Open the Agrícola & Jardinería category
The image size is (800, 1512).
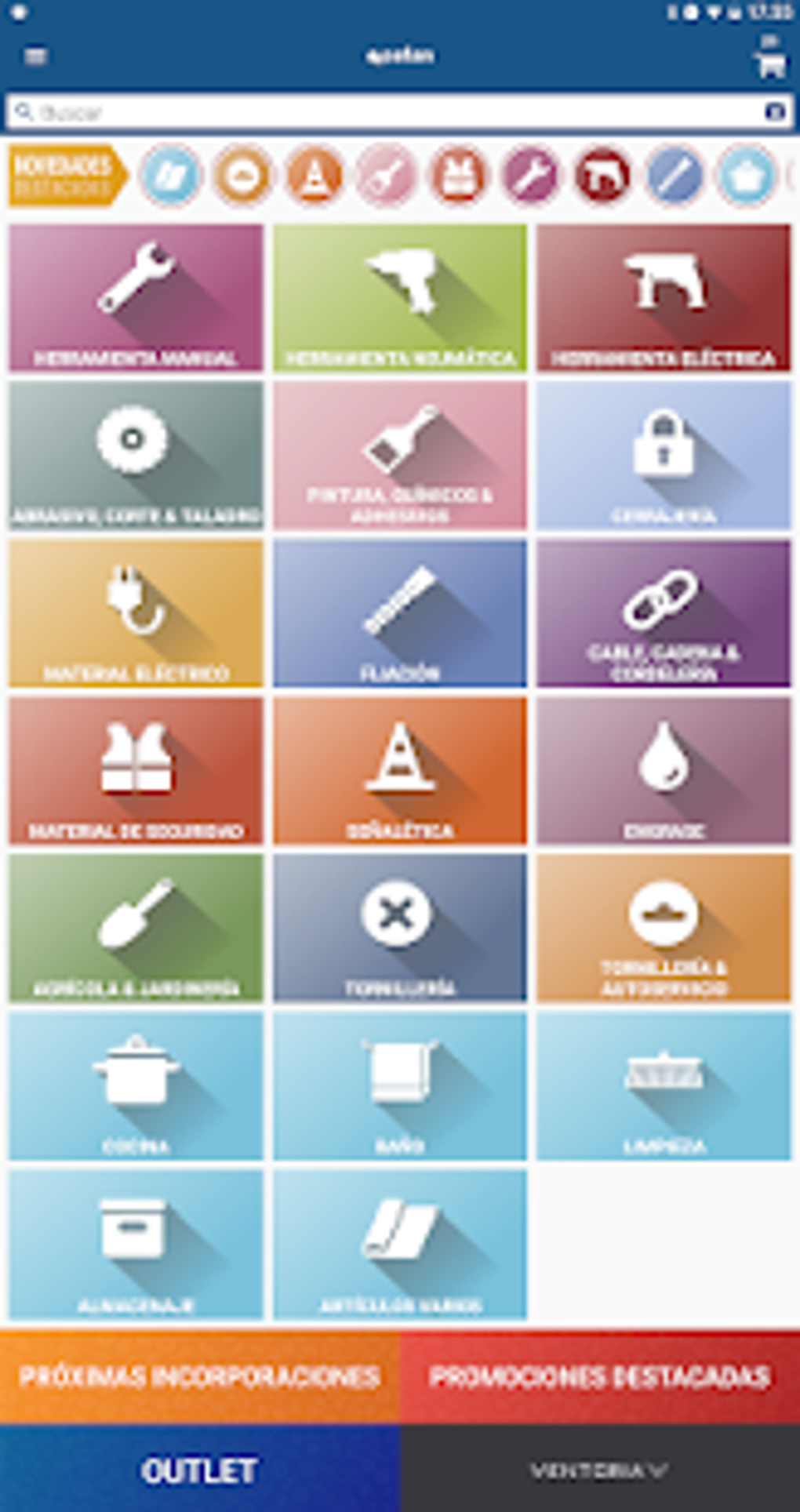[136, 929]
